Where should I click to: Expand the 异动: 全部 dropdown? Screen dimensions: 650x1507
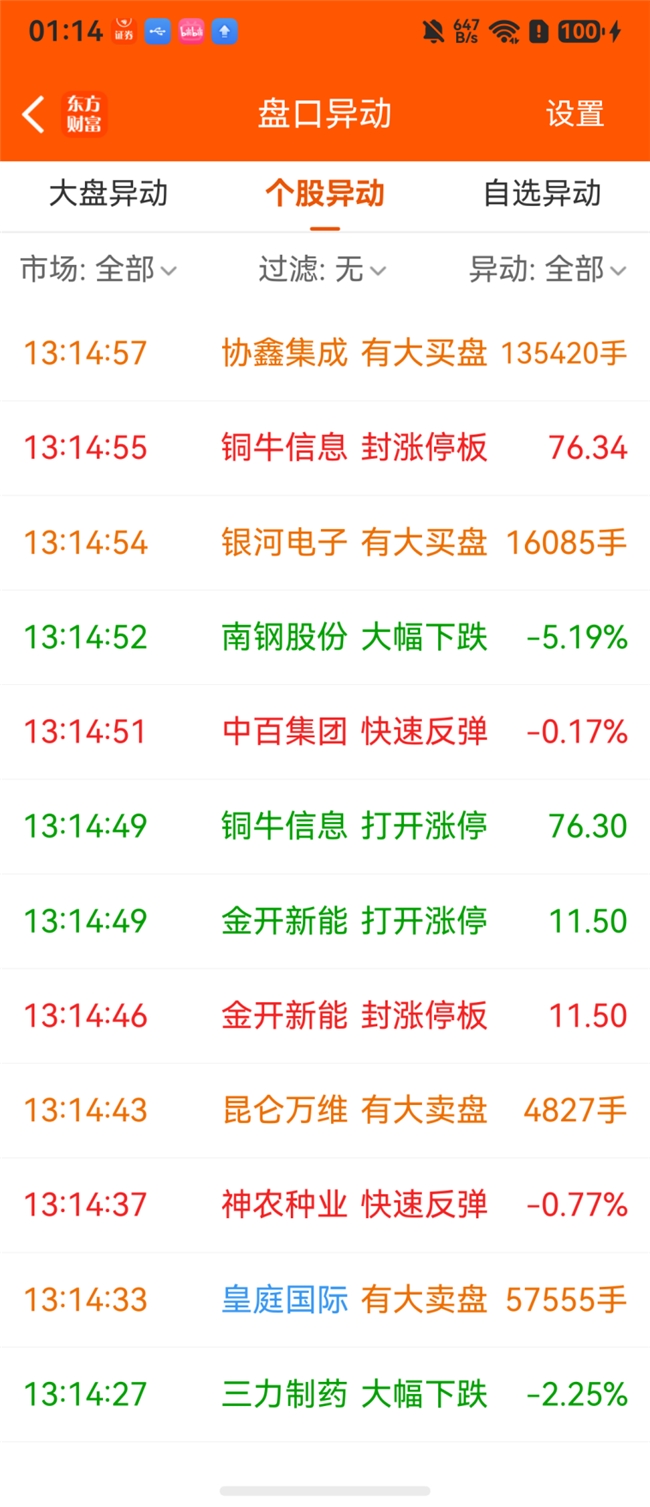tap(548, 269)
